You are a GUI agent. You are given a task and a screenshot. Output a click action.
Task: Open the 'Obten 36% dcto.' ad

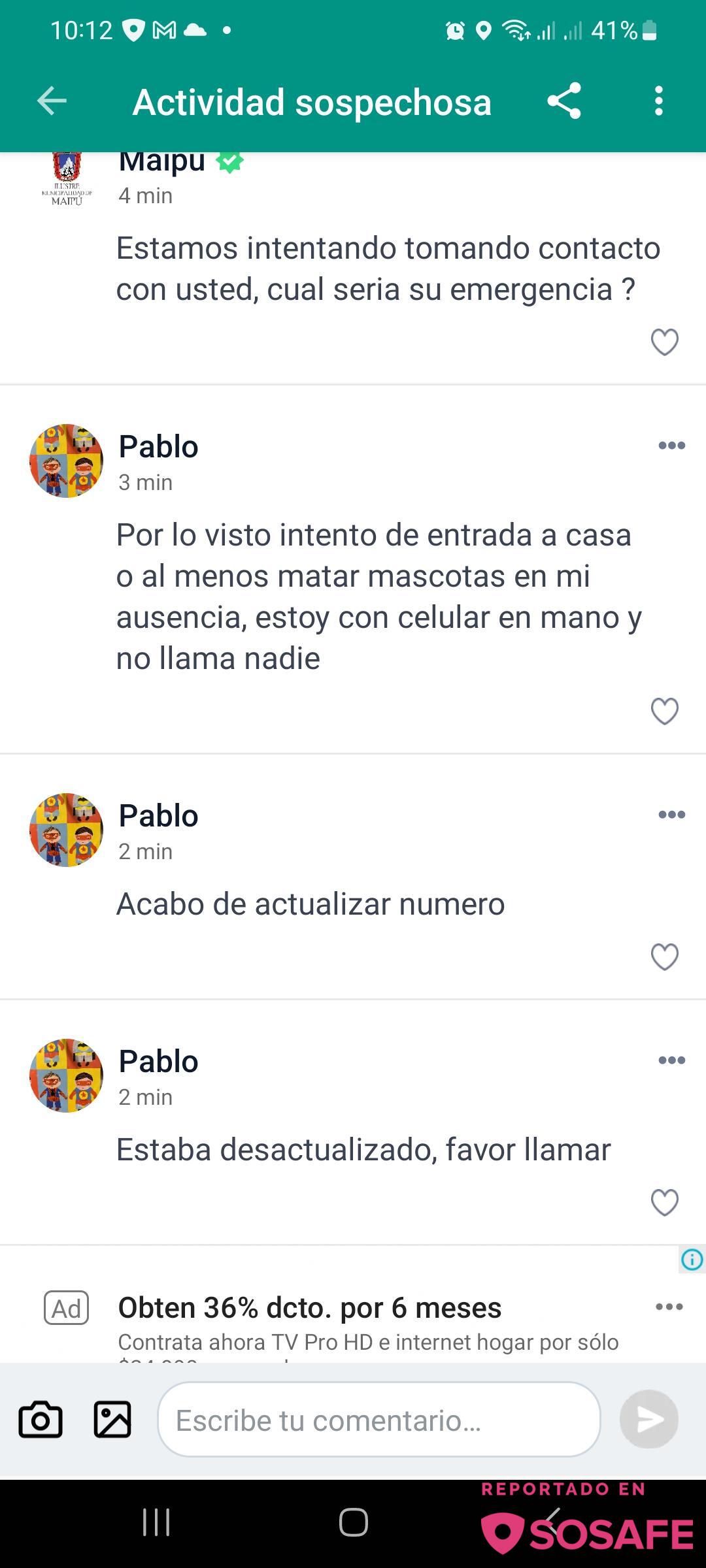309,1308
